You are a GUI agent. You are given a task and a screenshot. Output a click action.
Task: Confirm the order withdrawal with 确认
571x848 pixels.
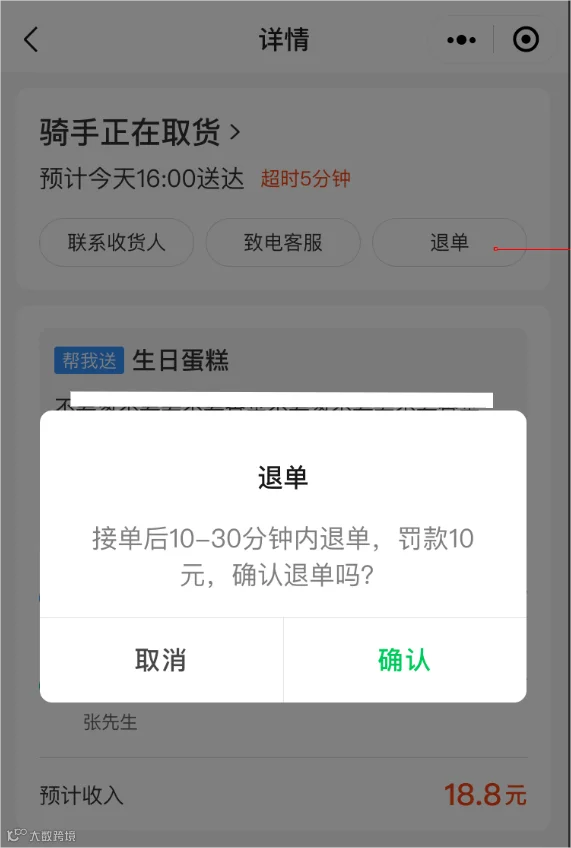point(404,660)
